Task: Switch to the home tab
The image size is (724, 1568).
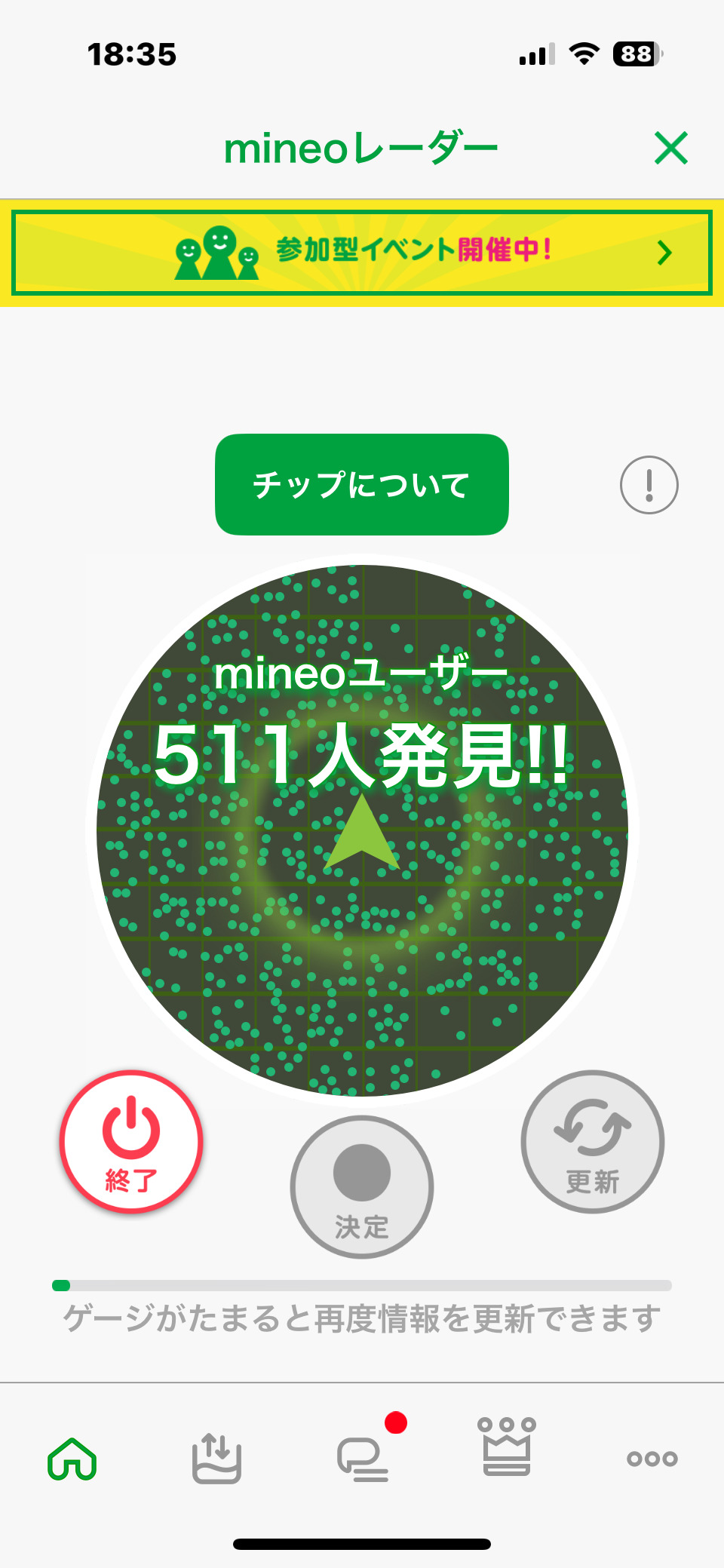Action: 72,1458
